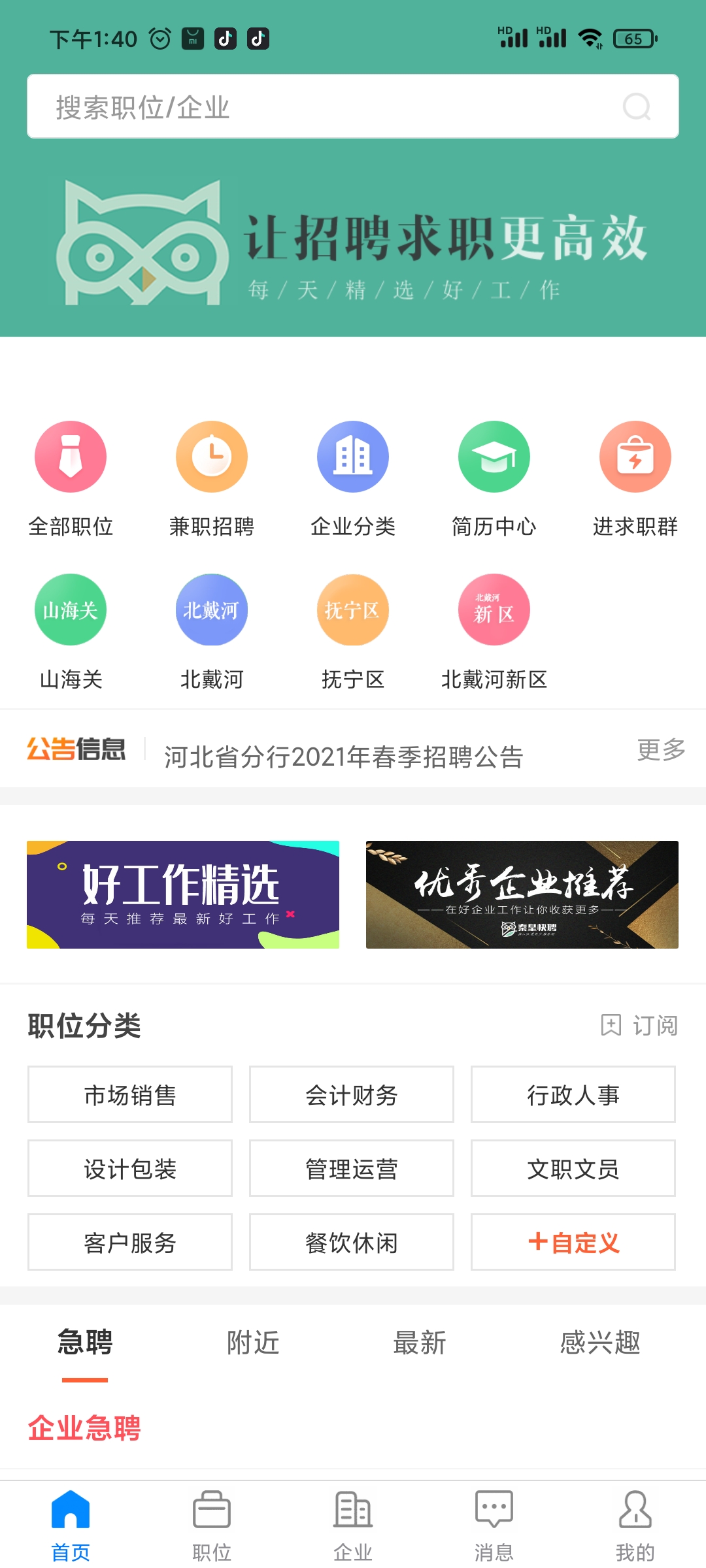Open the 北戴河新区 area icon
The height and width of the screenshot is (1568, 706).
494,610
